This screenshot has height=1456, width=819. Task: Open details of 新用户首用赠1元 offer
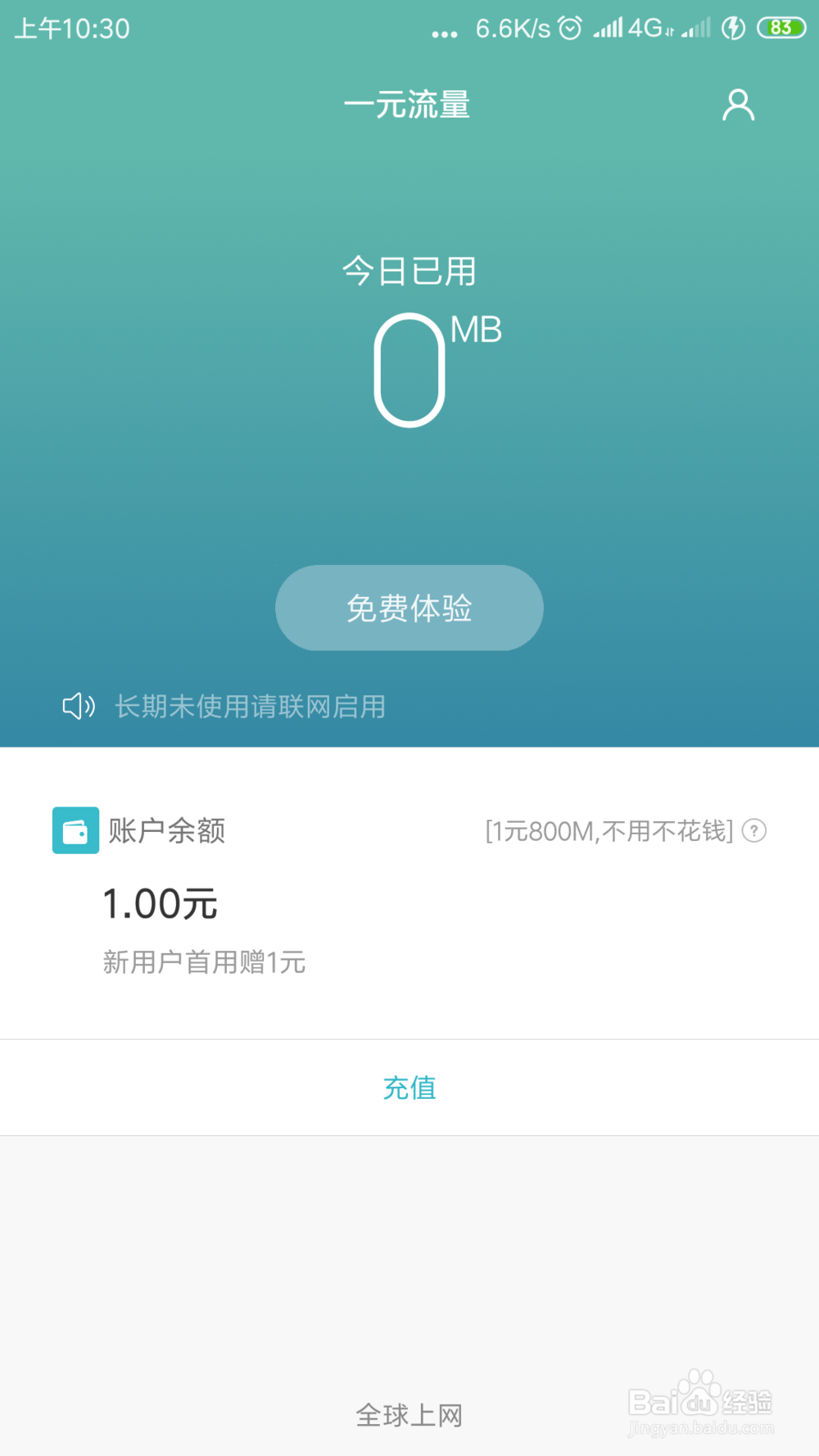[x=204, y=962]
